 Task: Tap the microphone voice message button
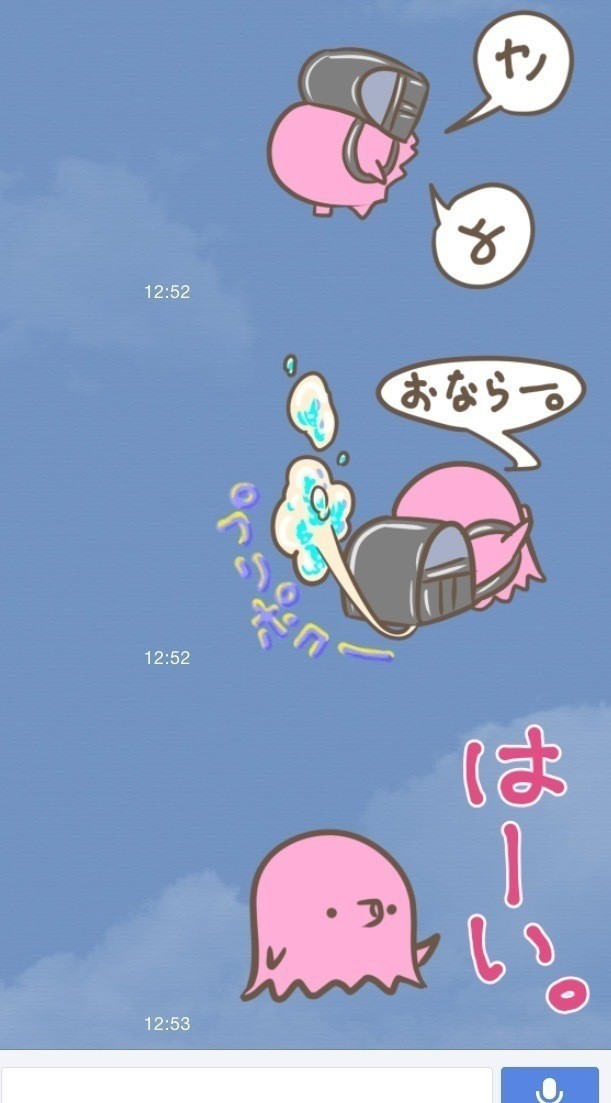click(x=549, y=1086)
